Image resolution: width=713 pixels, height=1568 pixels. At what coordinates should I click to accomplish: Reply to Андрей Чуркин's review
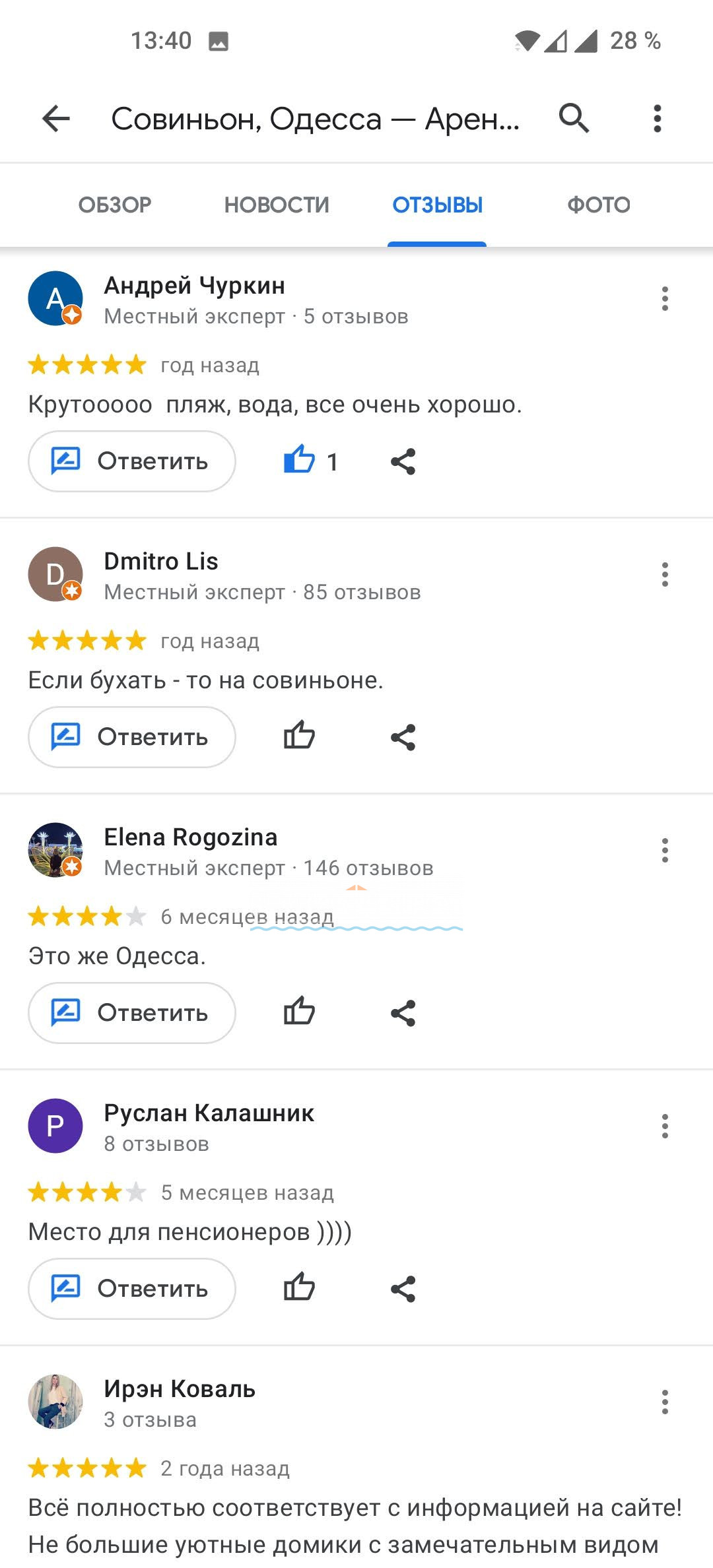[132, 461]
